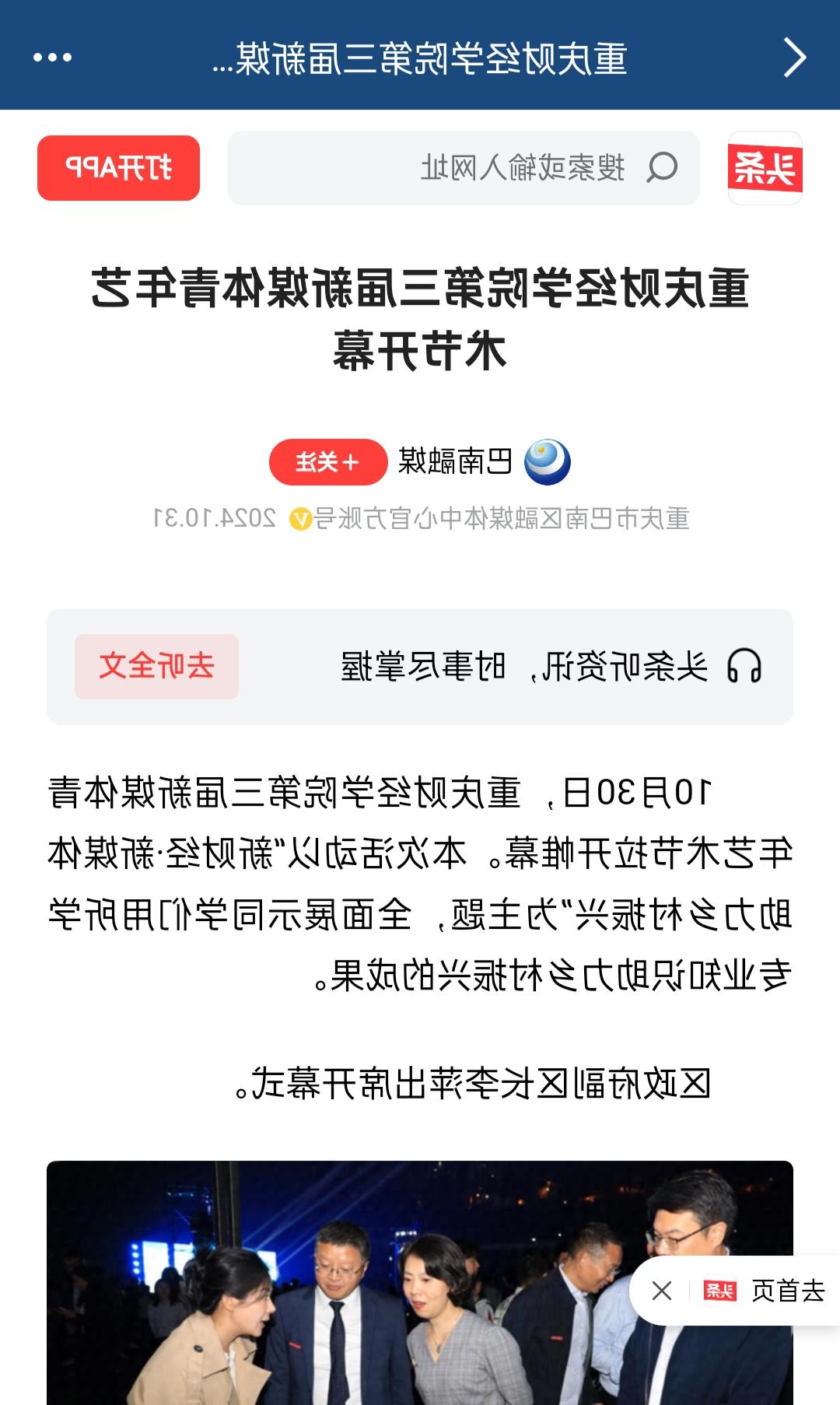Tap the arrow in the top bar

click(794, 58)
